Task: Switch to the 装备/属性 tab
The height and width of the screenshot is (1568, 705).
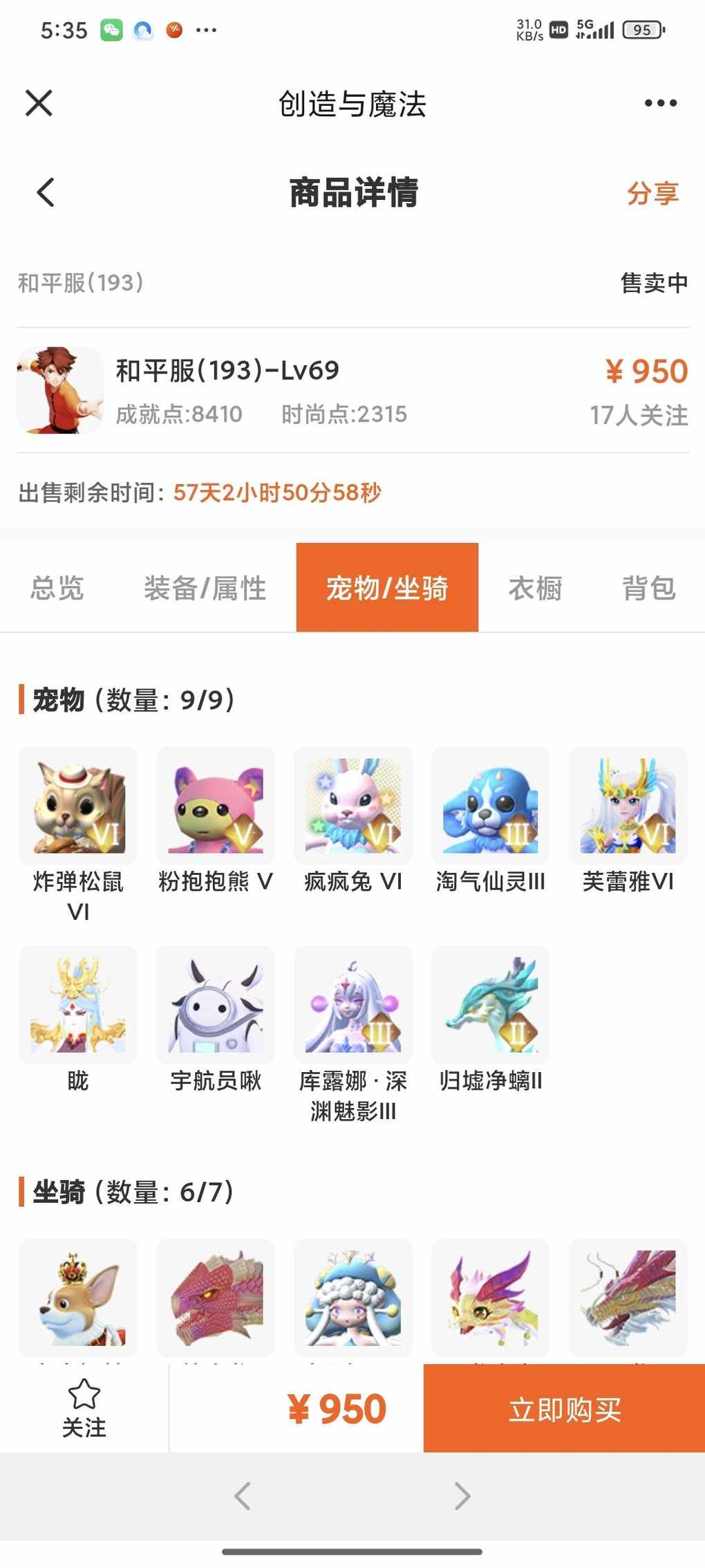Action: (x=205, y=588)
